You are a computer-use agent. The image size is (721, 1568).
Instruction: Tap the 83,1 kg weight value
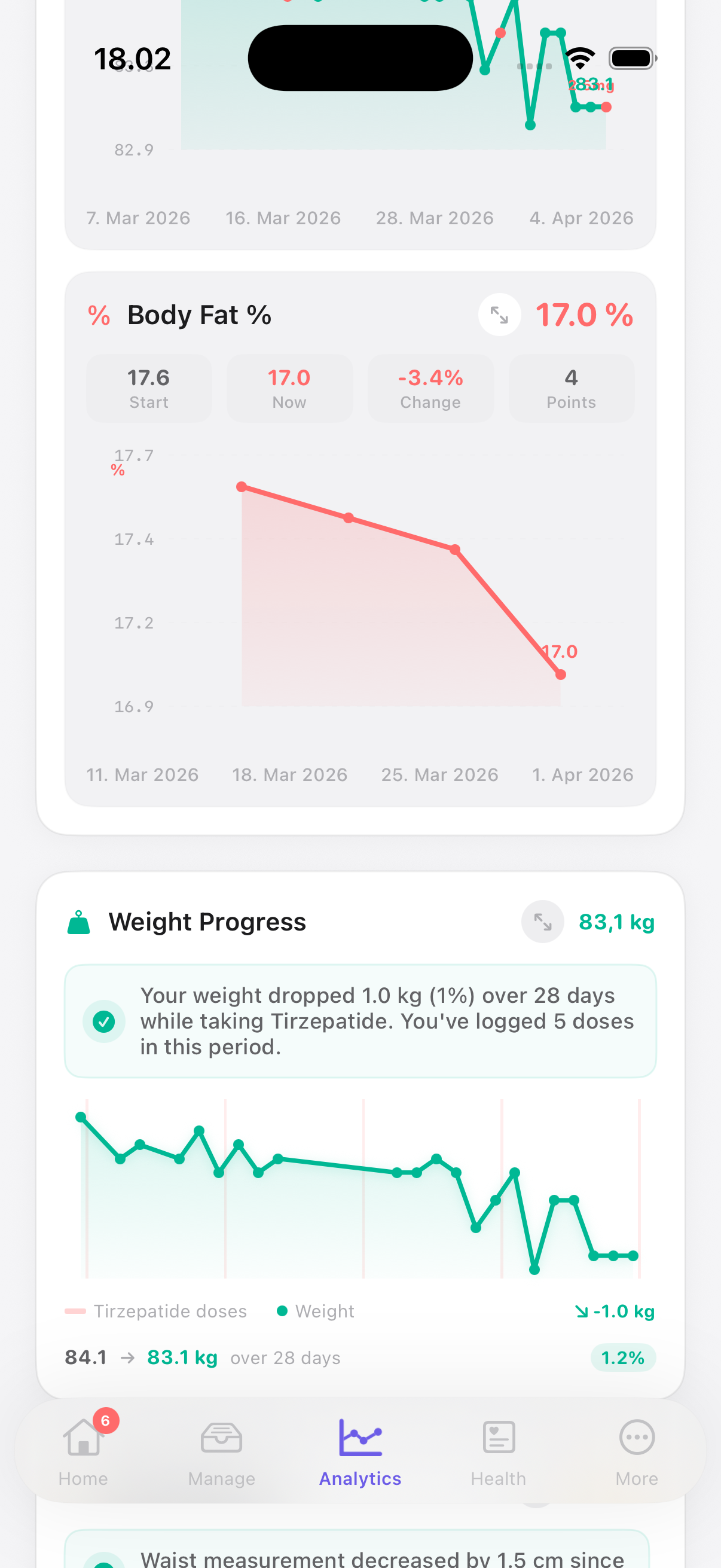click(x=616, y=922)
